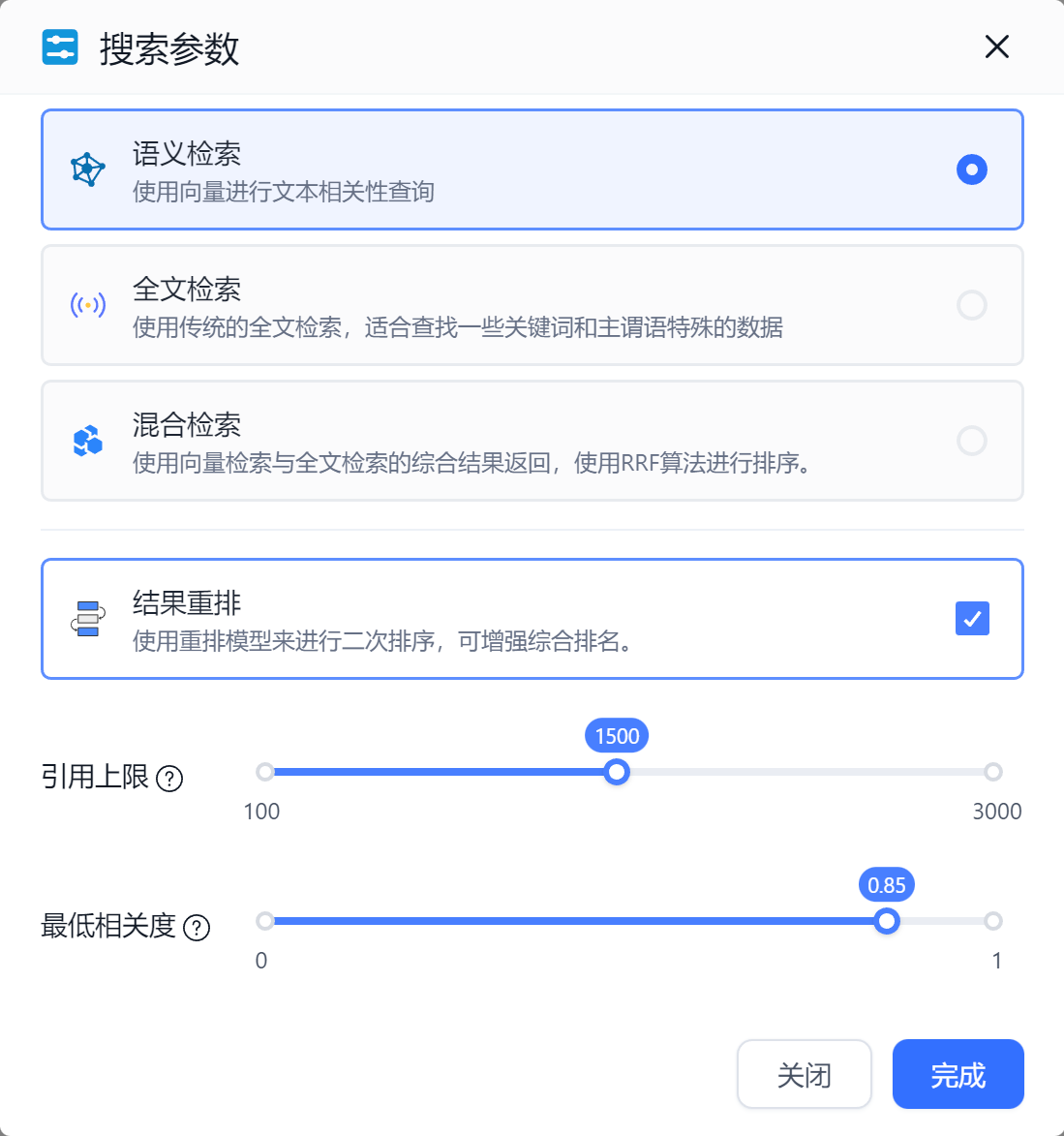Image resolution: width=1064 pixels, height=1136 pixels.
Task: Close the 搜索参数 dialog with the X
Action: (x=996, y=46)
